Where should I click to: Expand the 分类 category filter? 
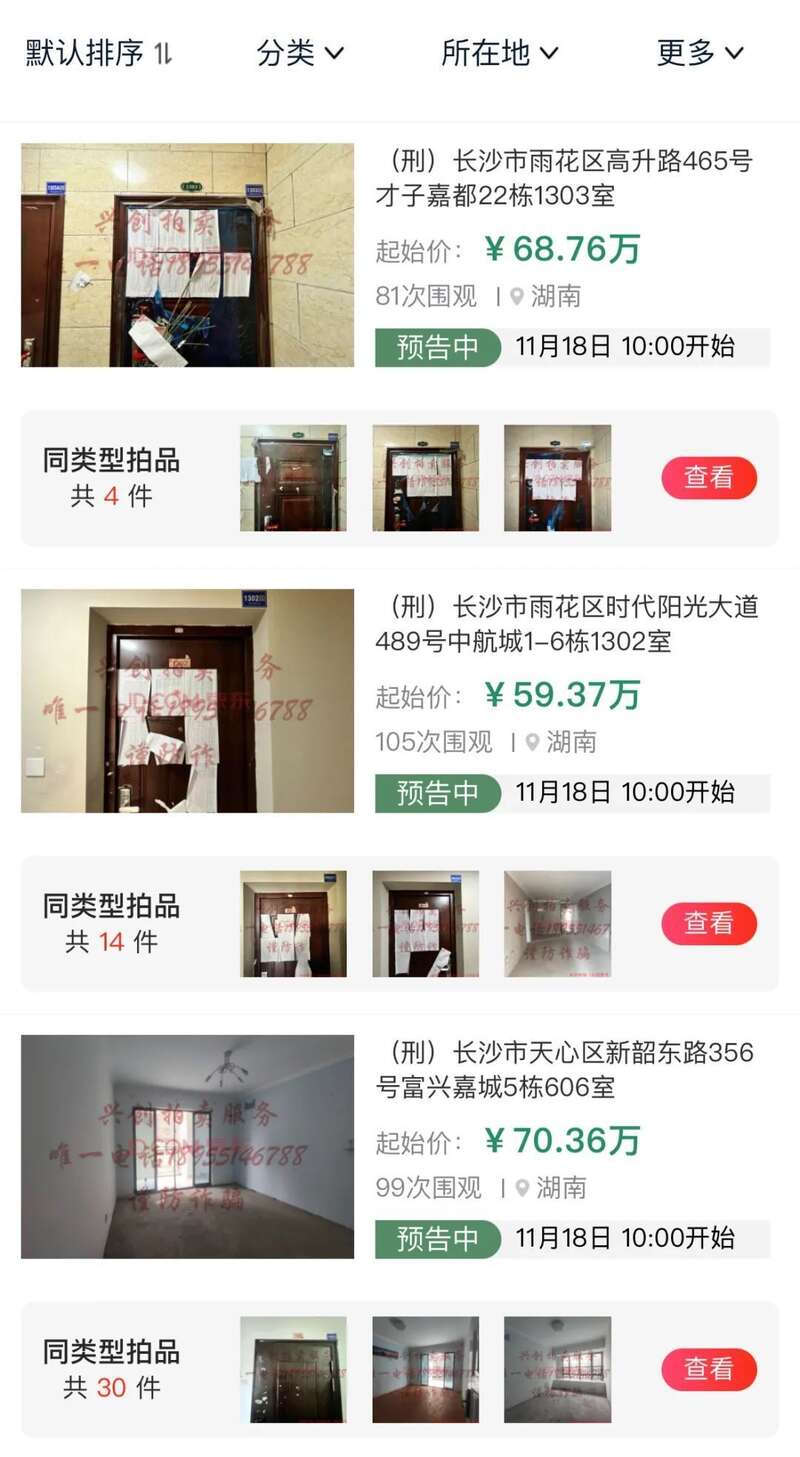pos(300,53)
